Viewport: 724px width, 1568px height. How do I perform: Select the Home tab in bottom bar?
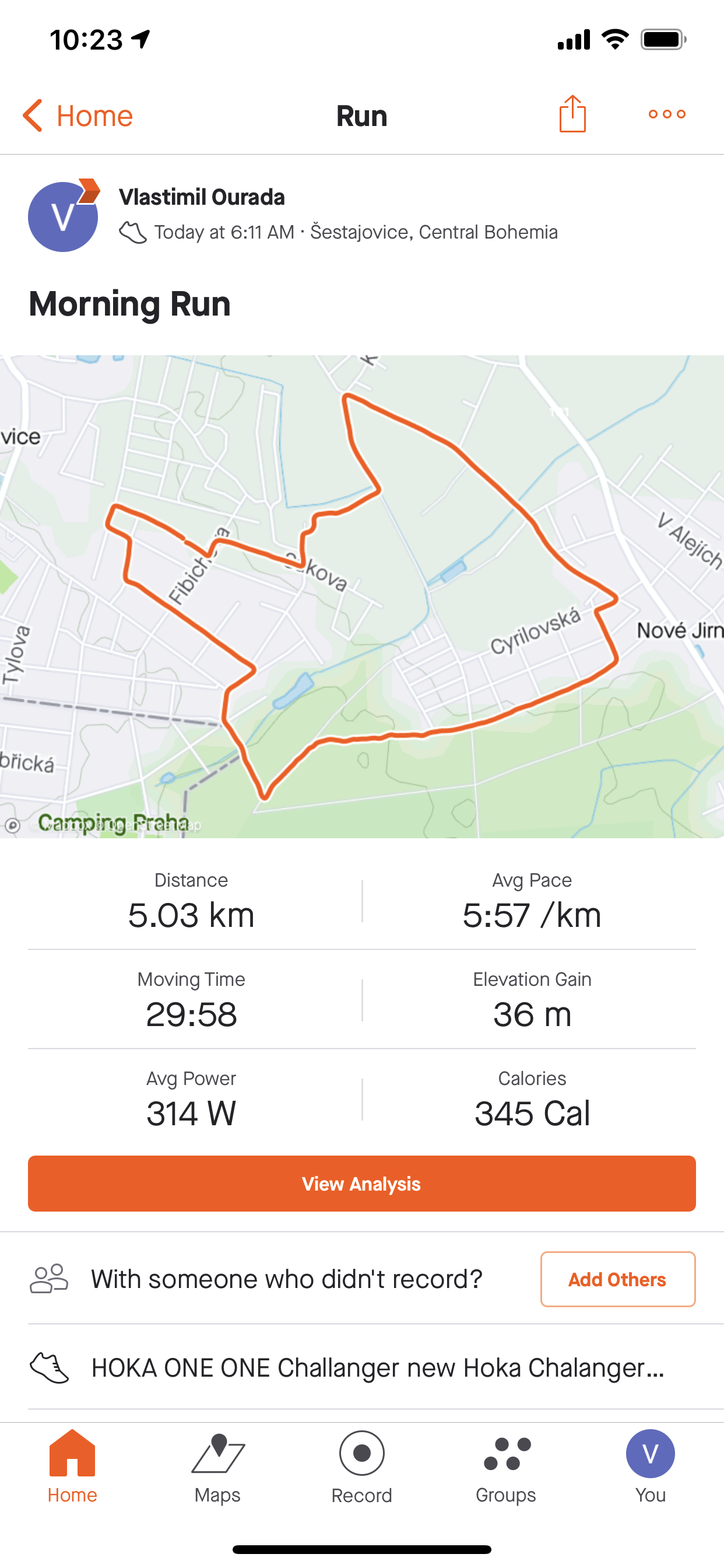pyautogui.click(x=72, y=1468)
